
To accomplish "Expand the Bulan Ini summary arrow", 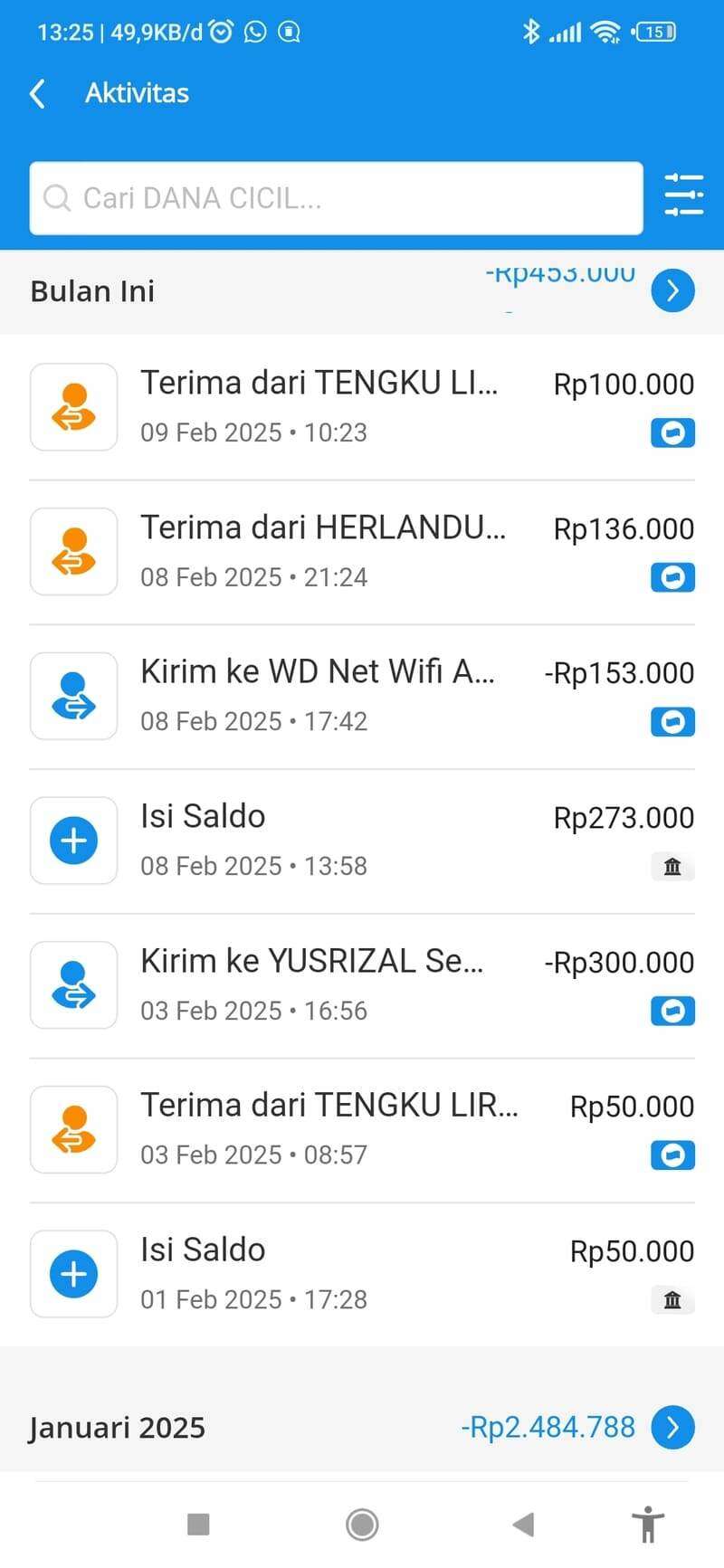I will point(672,290).
